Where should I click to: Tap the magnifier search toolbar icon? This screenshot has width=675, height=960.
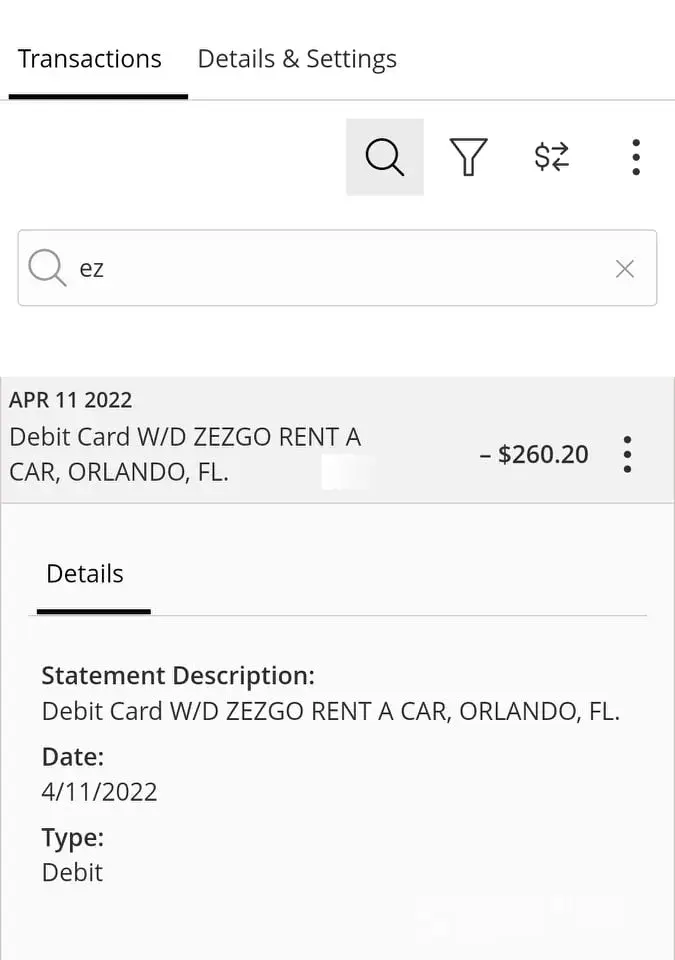click(x=385, y=157)
